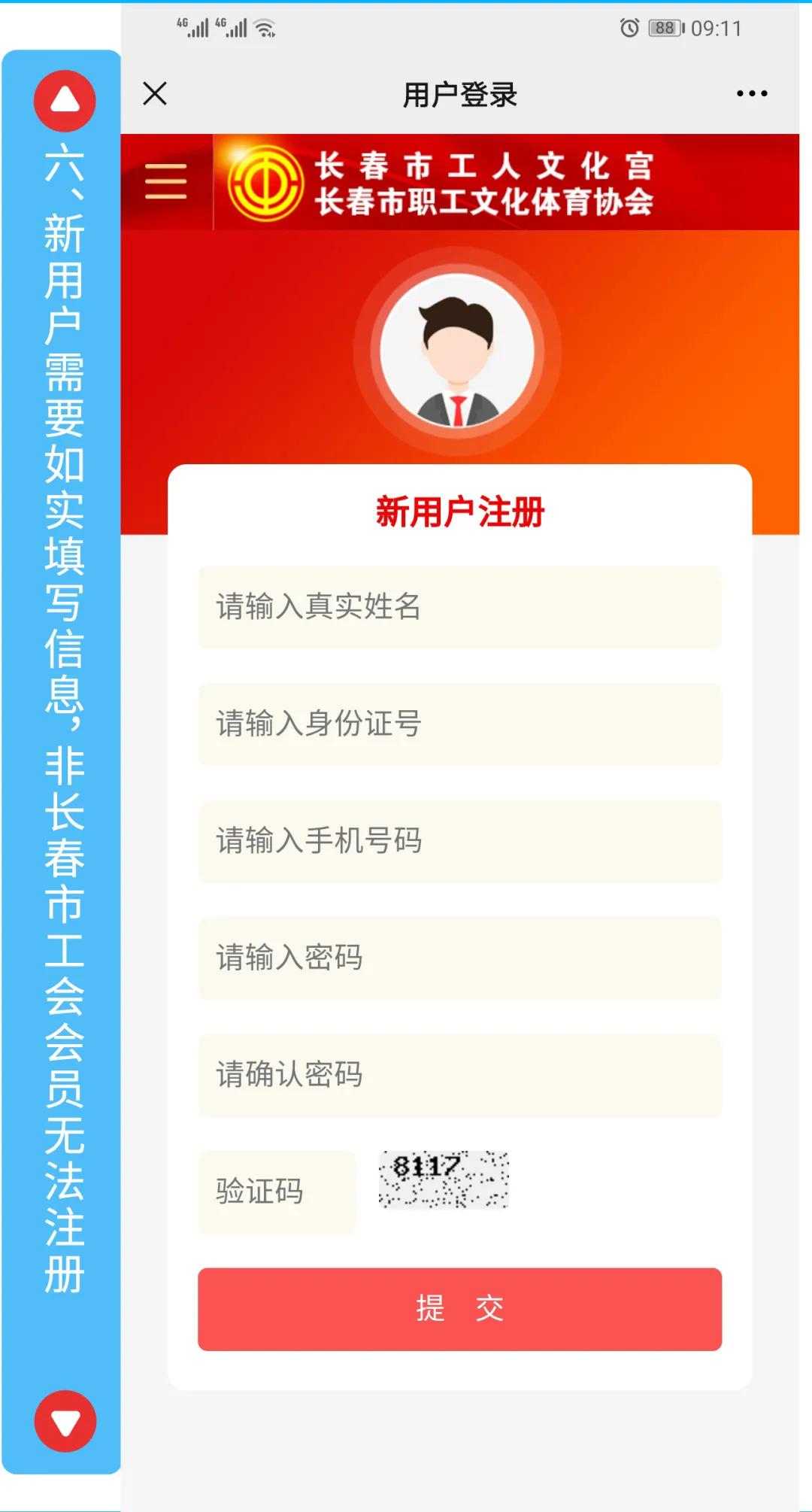Click the 请输入真实姓名 name field
The width and height of the screenshot is (812, 1512).
[457, 608]
